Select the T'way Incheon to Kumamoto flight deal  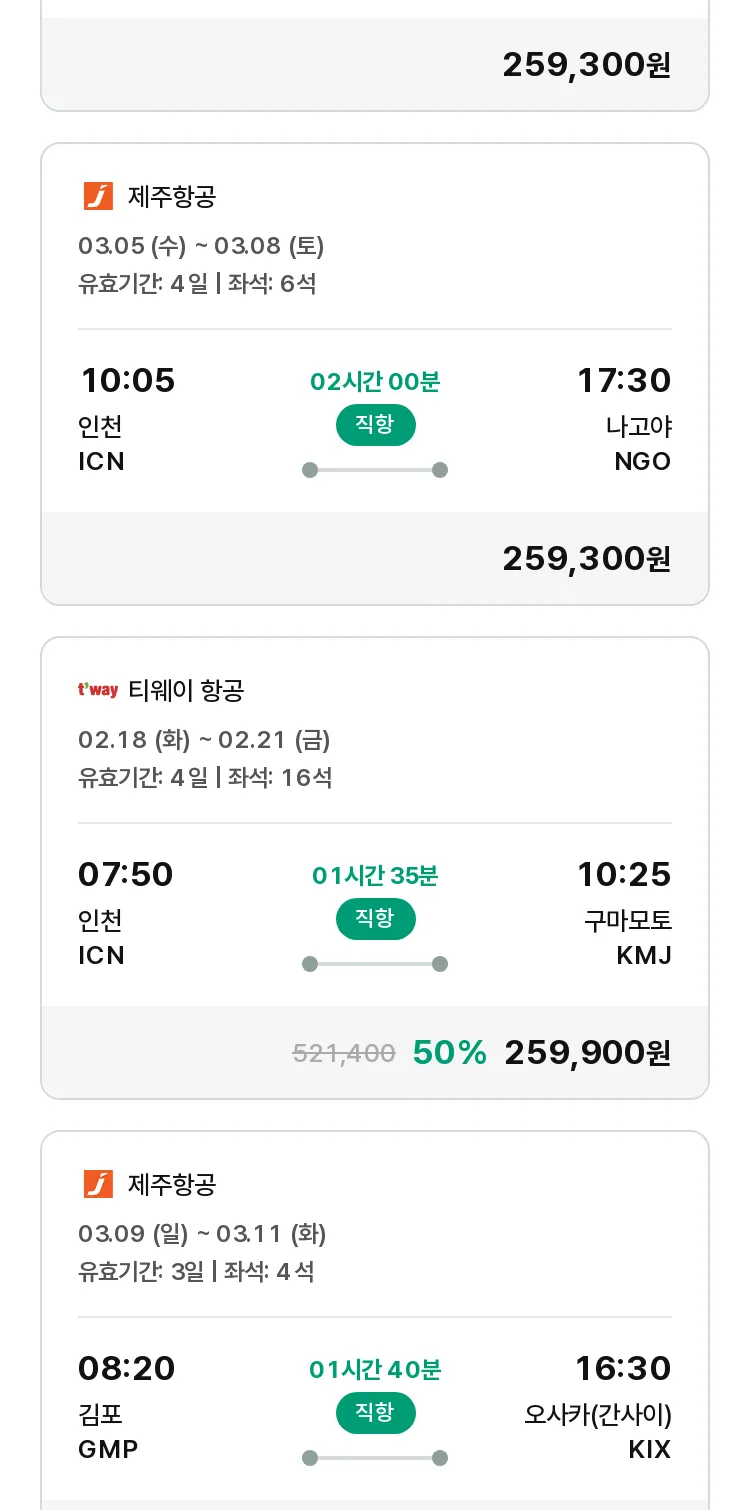click(x=375, y=868)
